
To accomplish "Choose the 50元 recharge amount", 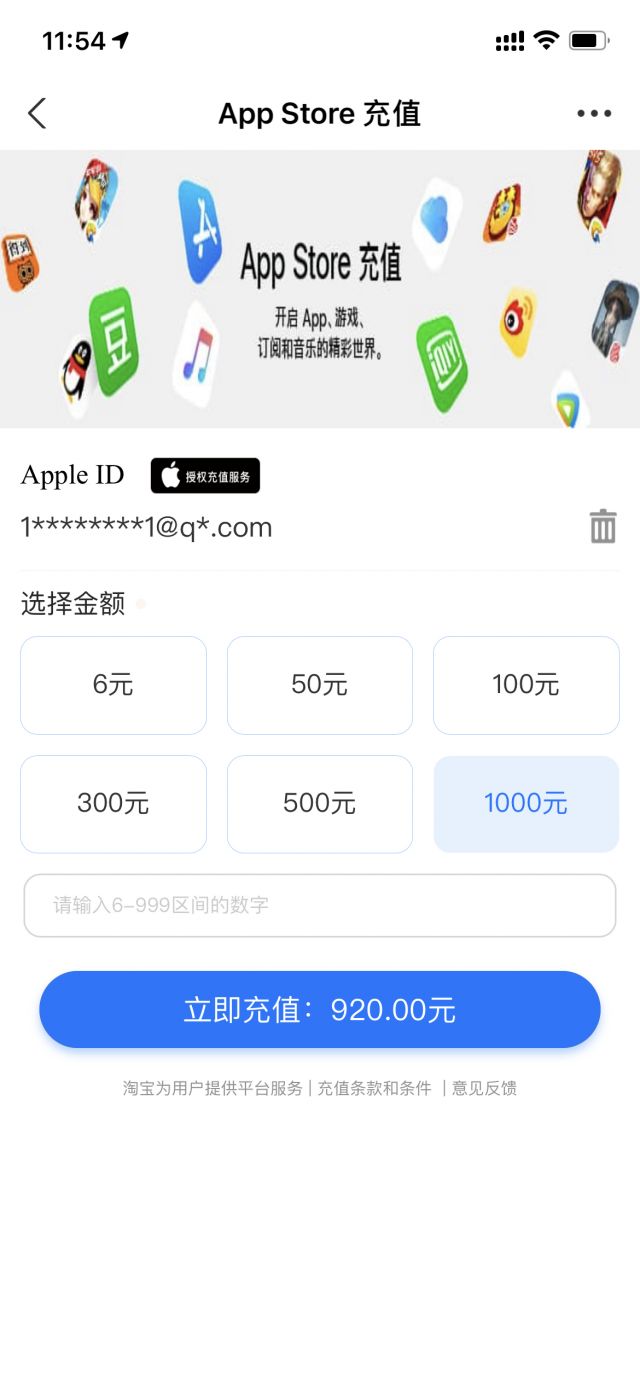I will tap(320, 685).
